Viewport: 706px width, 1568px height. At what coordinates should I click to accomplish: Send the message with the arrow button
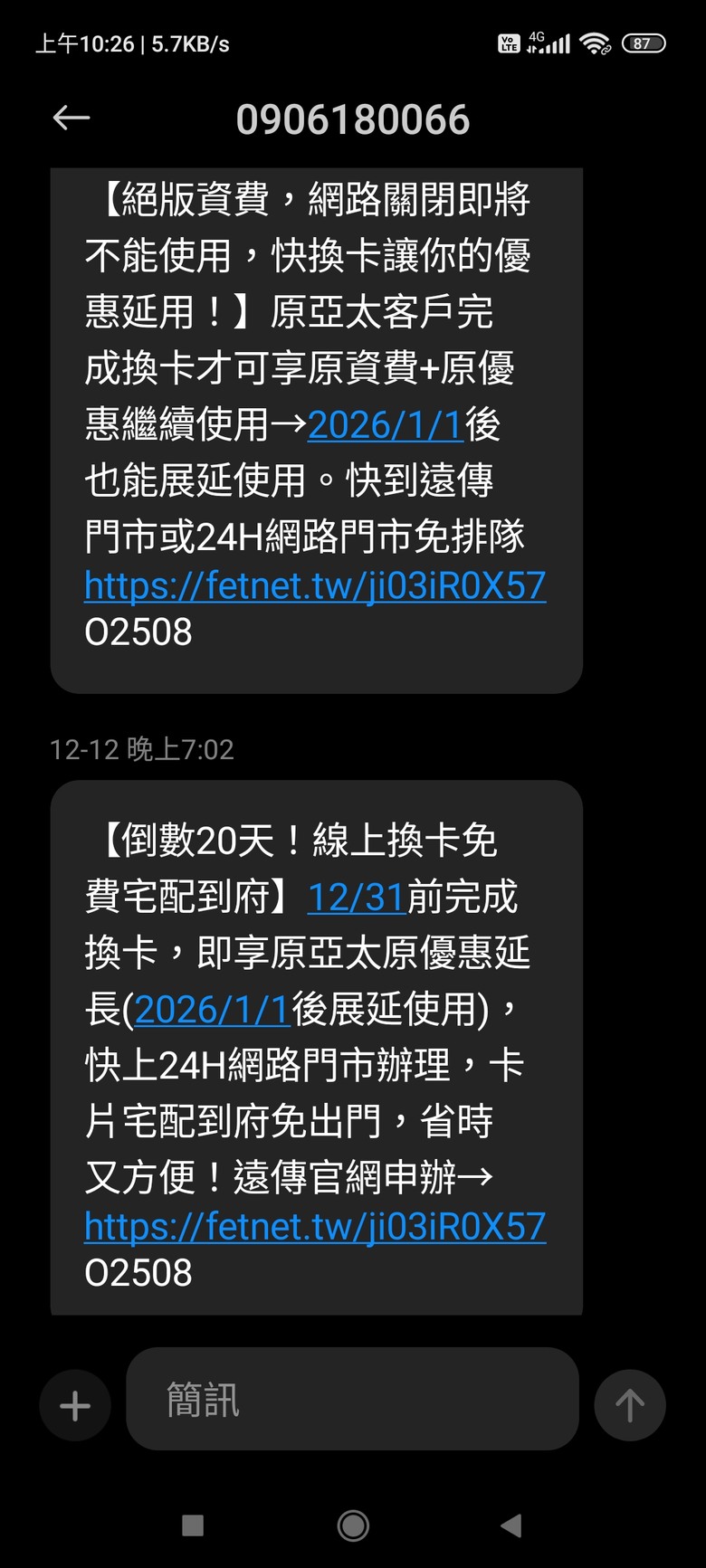pos(629,1405)
